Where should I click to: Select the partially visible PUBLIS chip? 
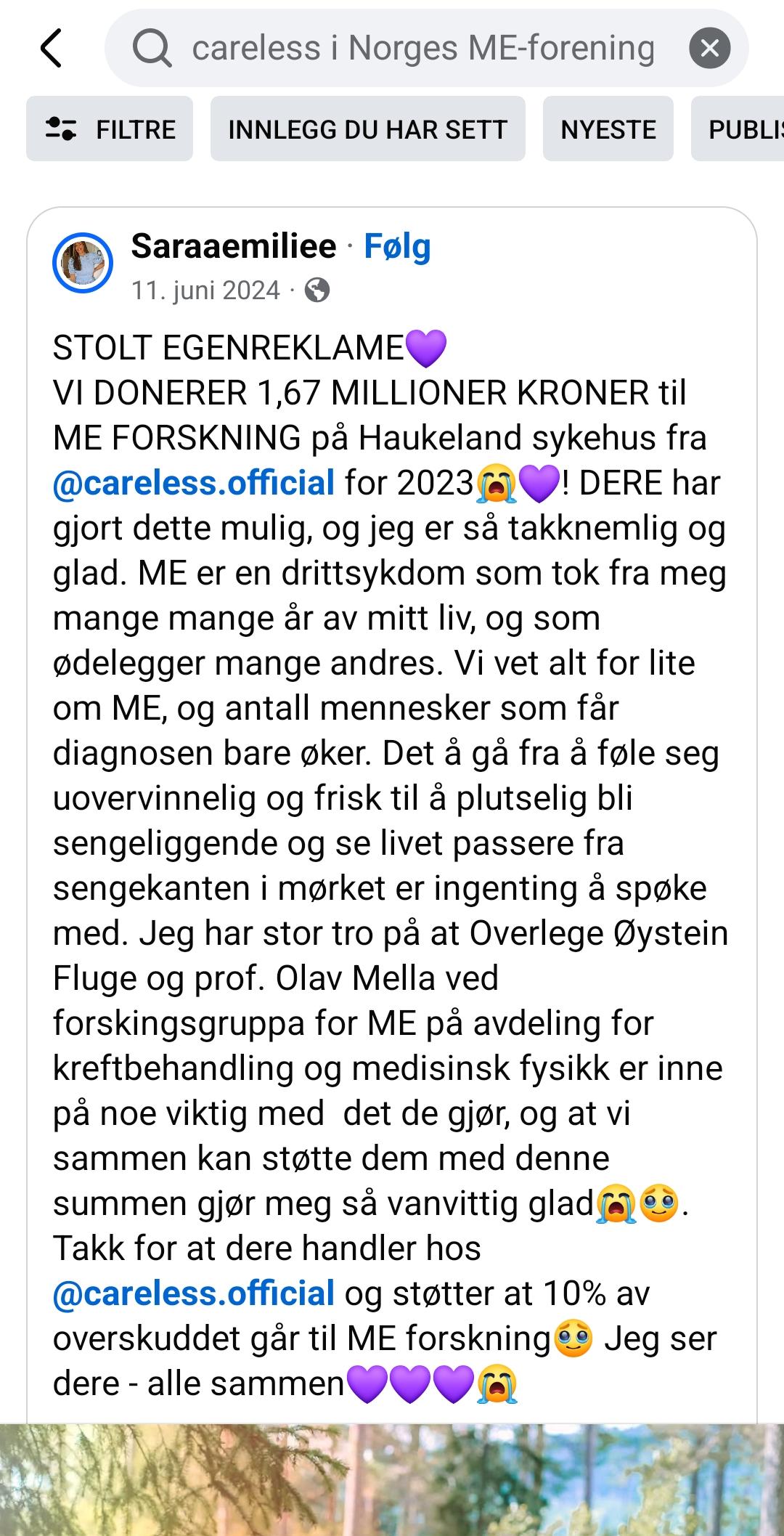[738, 129]
